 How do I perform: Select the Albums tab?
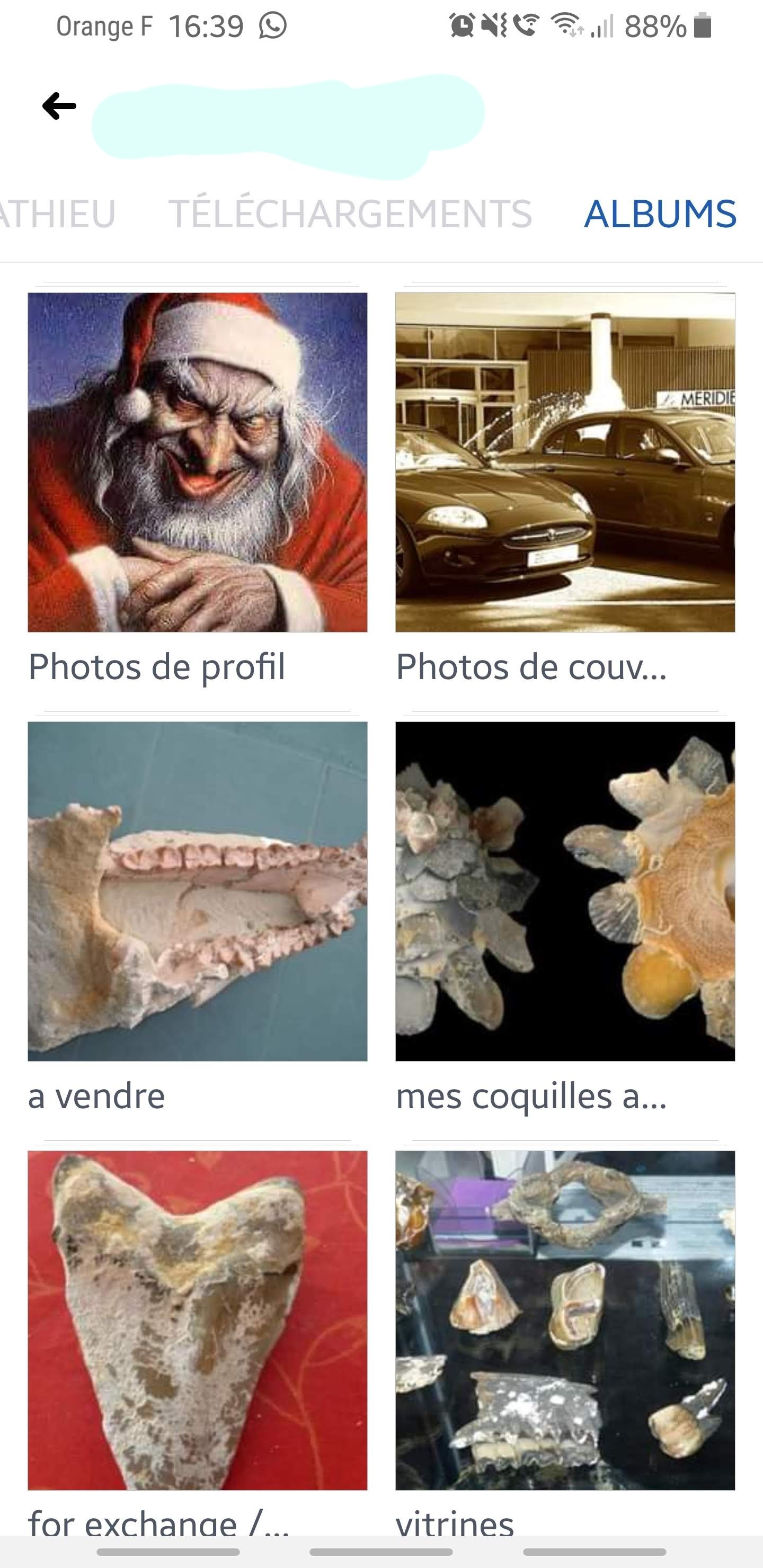tap(660, 213)
